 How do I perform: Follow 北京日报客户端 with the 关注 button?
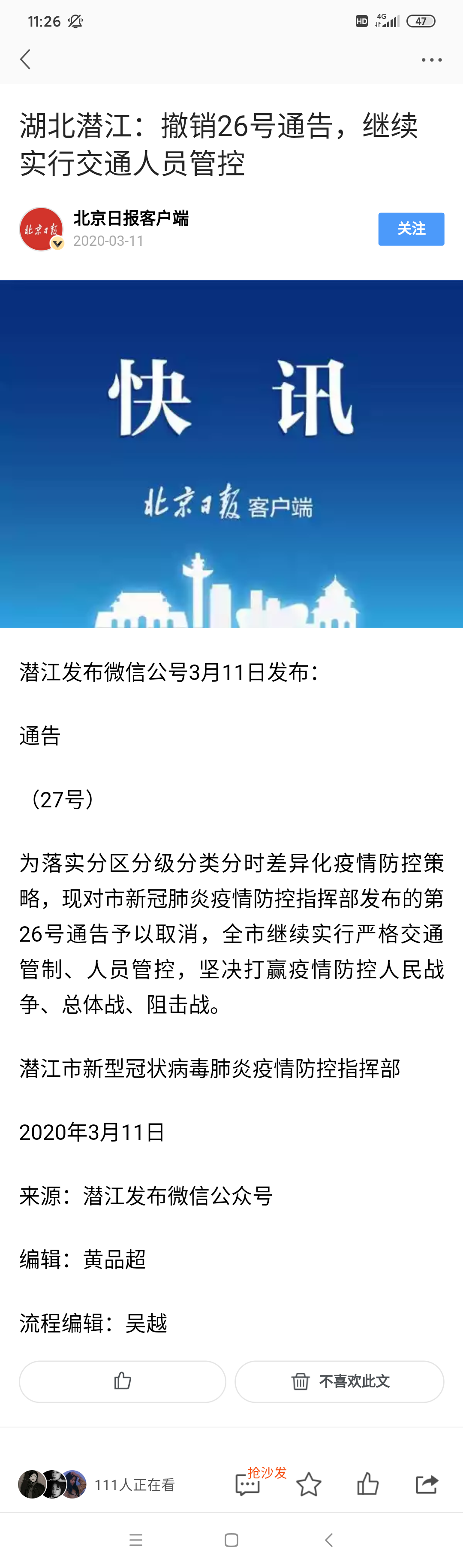pyautogui.click(x=411, y=229)
